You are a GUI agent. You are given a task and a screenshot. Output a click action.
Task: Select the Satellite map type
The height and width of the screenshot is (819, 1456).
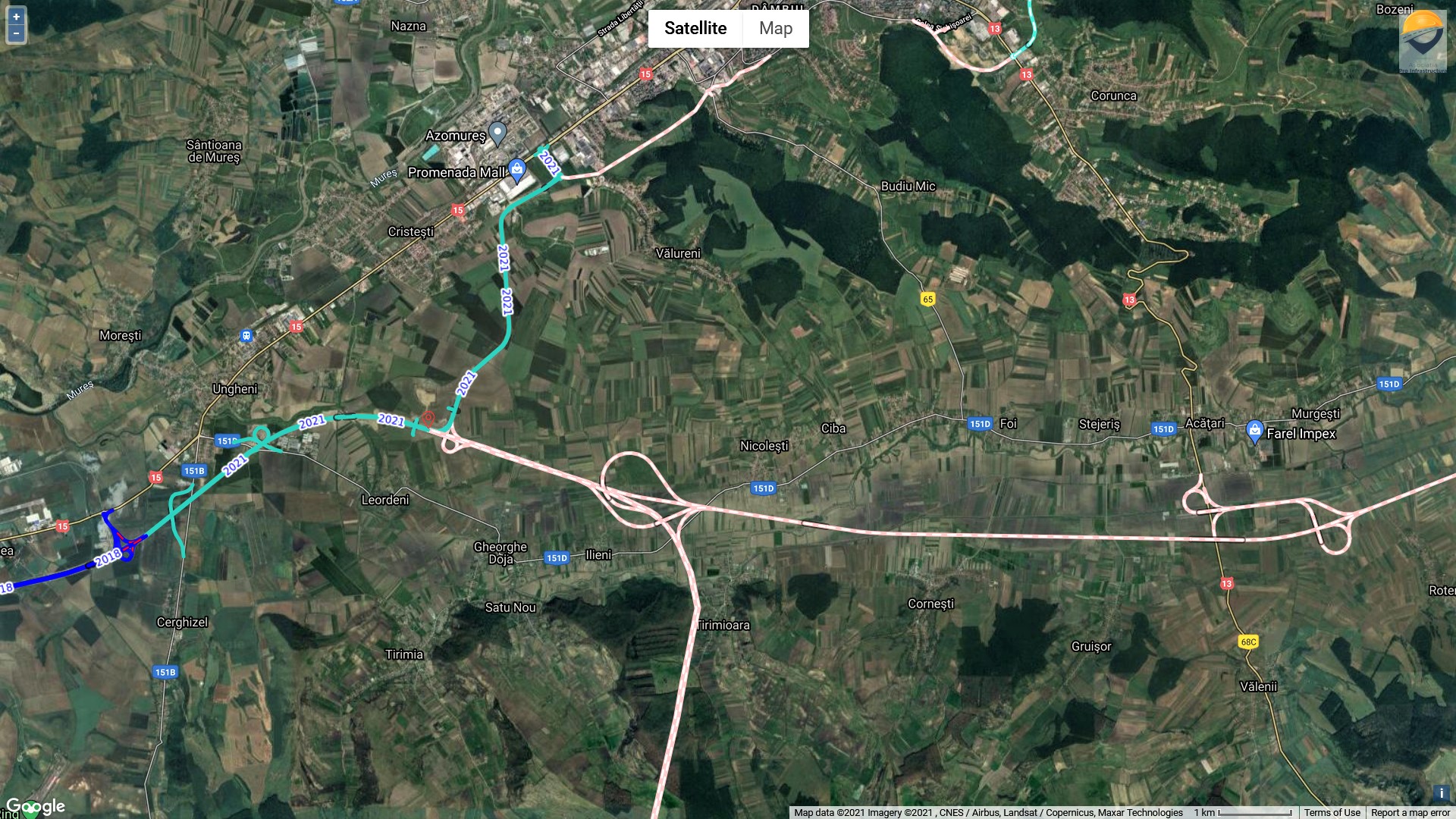[695, 29]
